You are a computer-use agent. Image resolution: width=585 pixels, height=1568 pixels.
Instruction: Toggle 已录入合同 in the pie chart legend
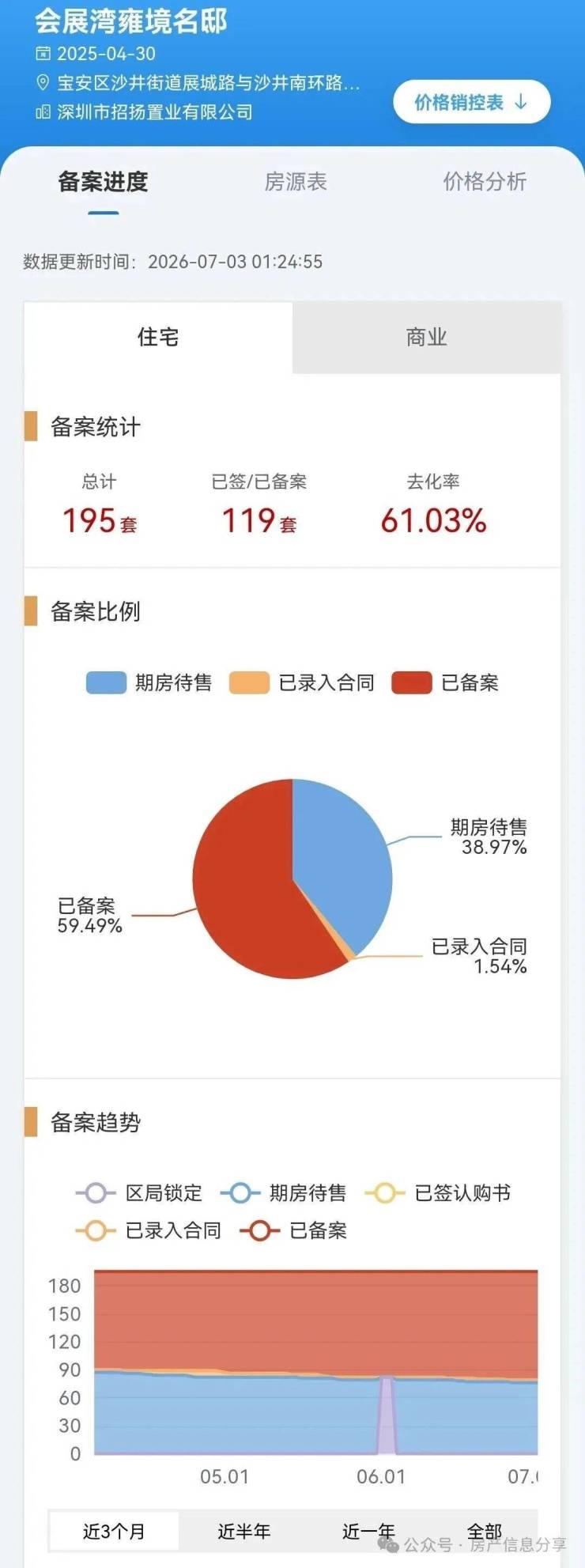(302, 682)
